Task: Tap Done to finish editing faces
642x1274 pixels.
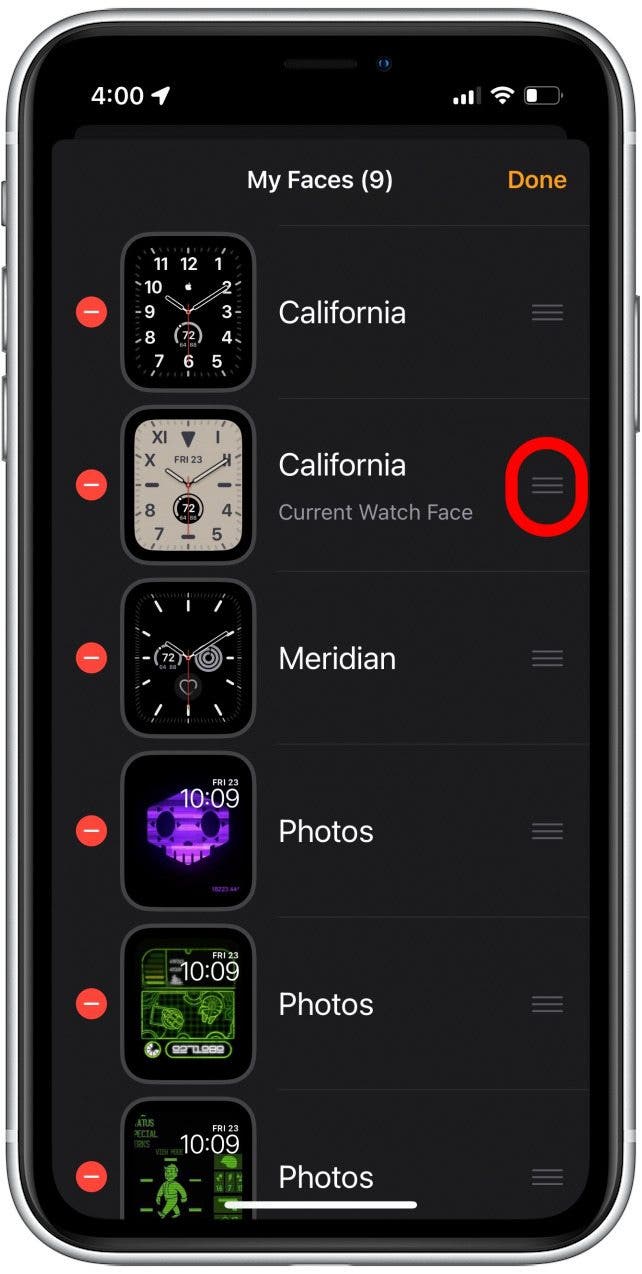Action: coord(537,180)
